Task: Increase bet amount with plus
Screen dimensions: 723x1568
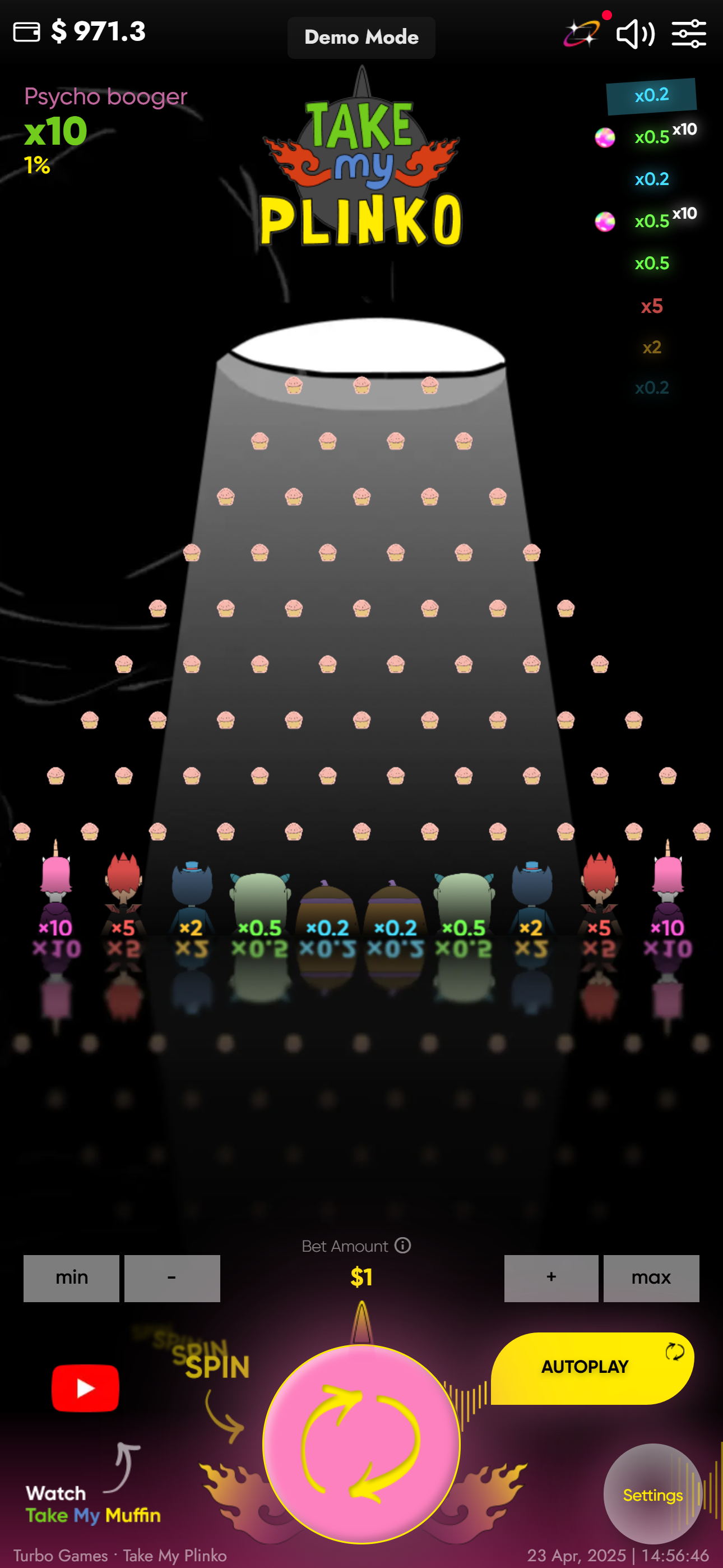Action: click(551, 1278)
